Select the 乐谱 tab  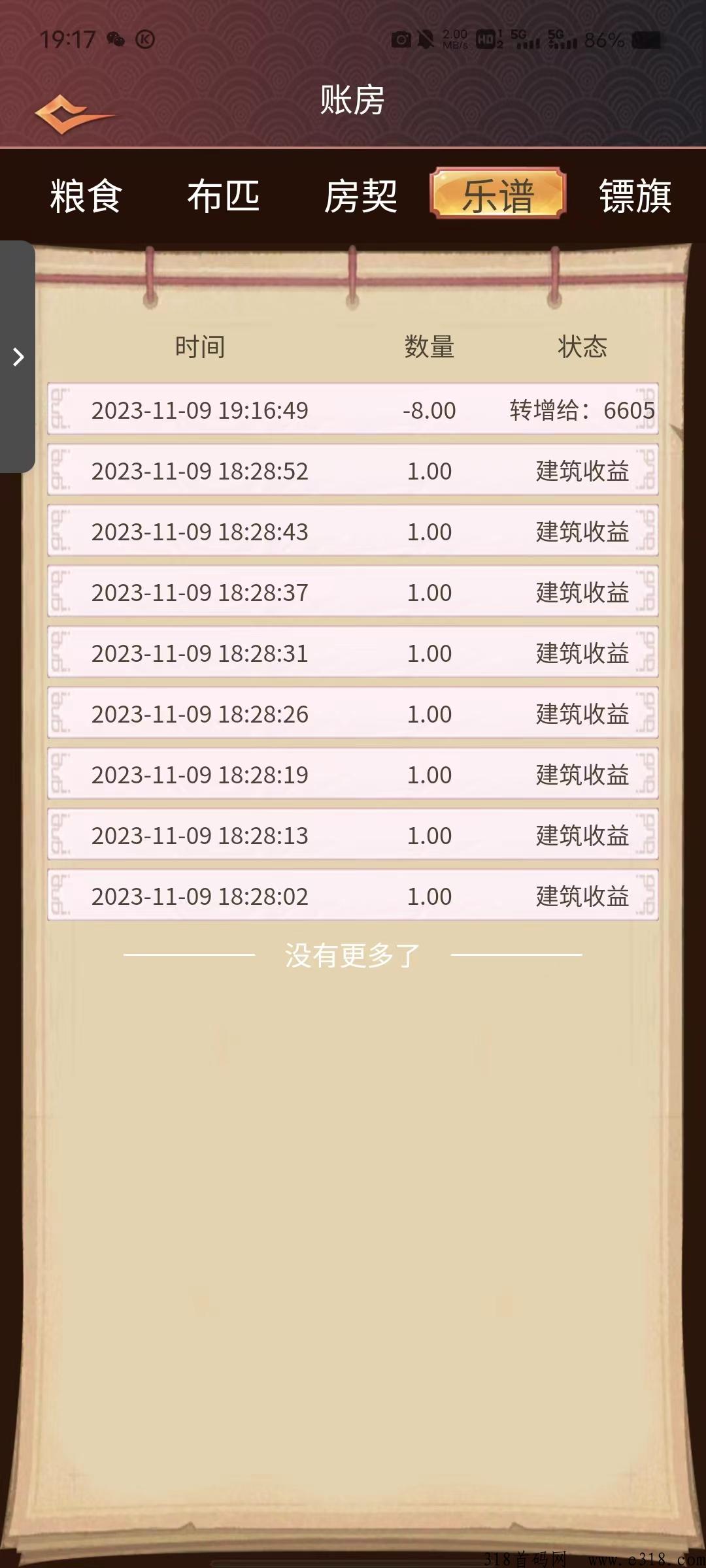[x=498, y=195]
